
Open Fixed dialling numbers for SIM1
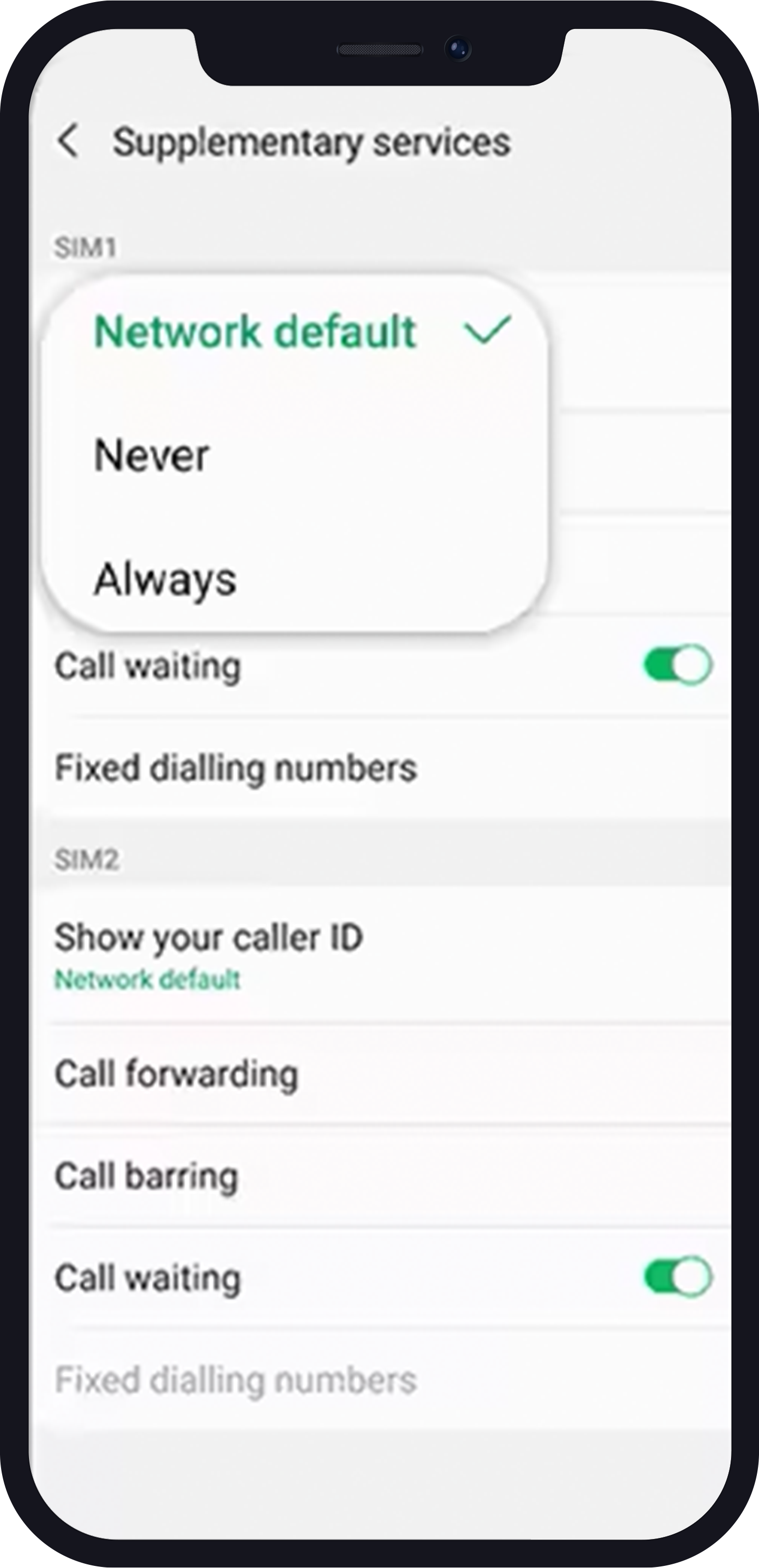[x=235, y=768]
